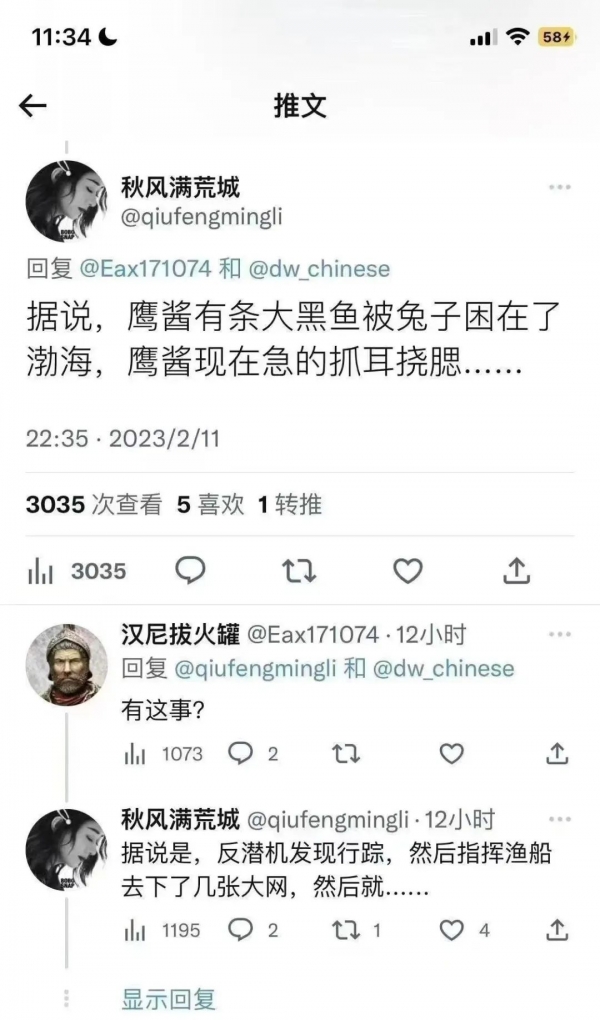Like the "有这事?" reply
600x1020 pixels.
[x=452, y=754]
